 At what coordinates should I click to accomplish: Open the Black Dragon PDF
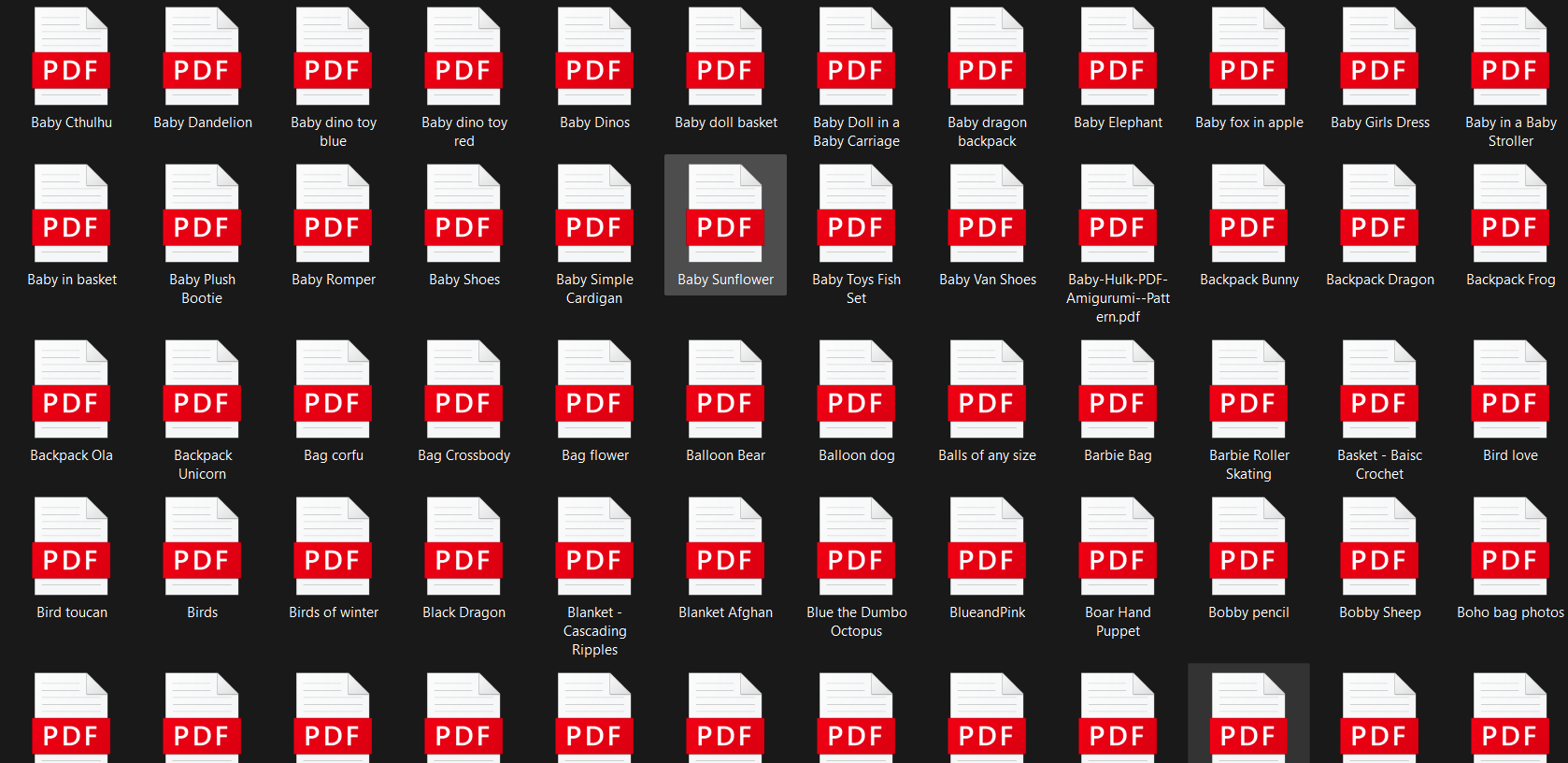coord(463,548)
